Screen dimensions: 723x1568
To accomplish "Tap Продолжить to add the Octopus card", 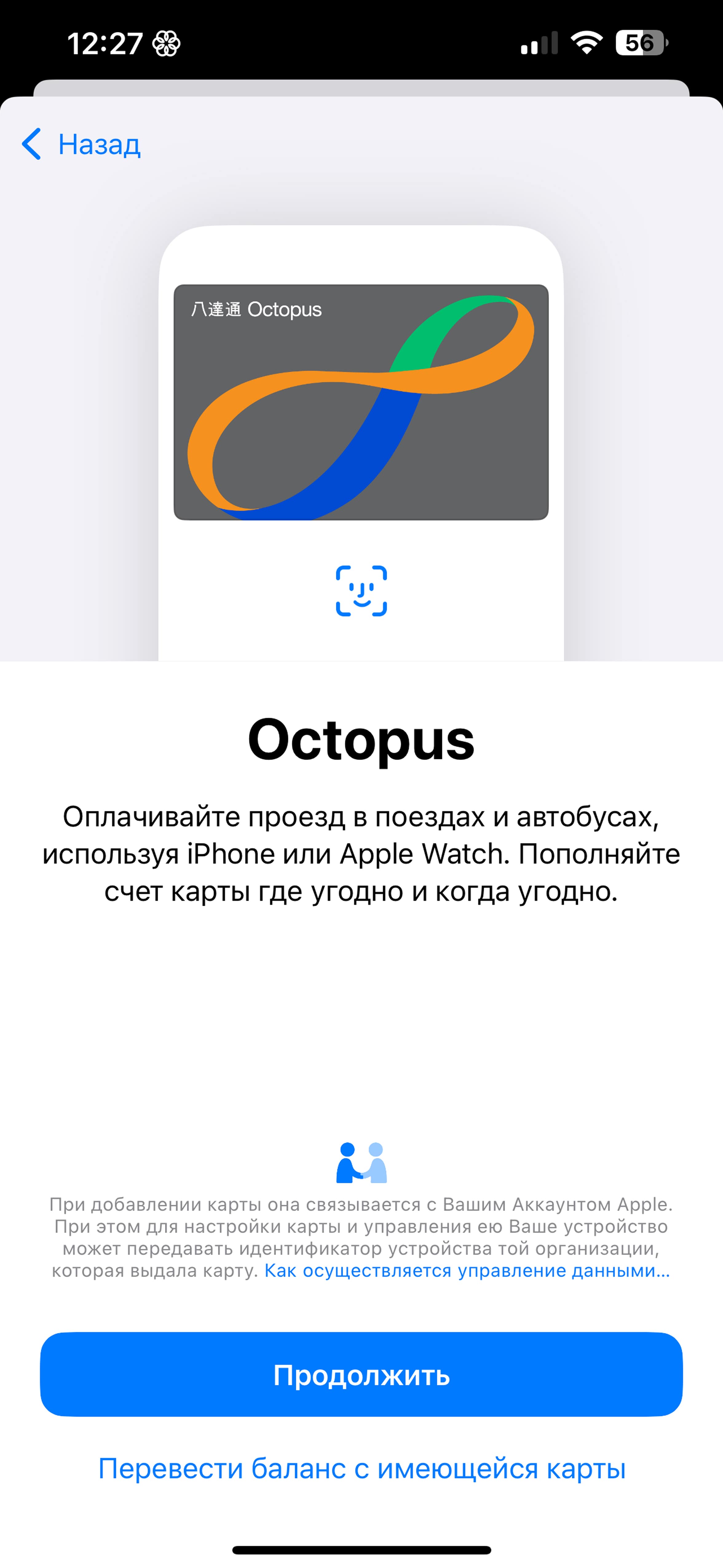I will point(361,1375).
